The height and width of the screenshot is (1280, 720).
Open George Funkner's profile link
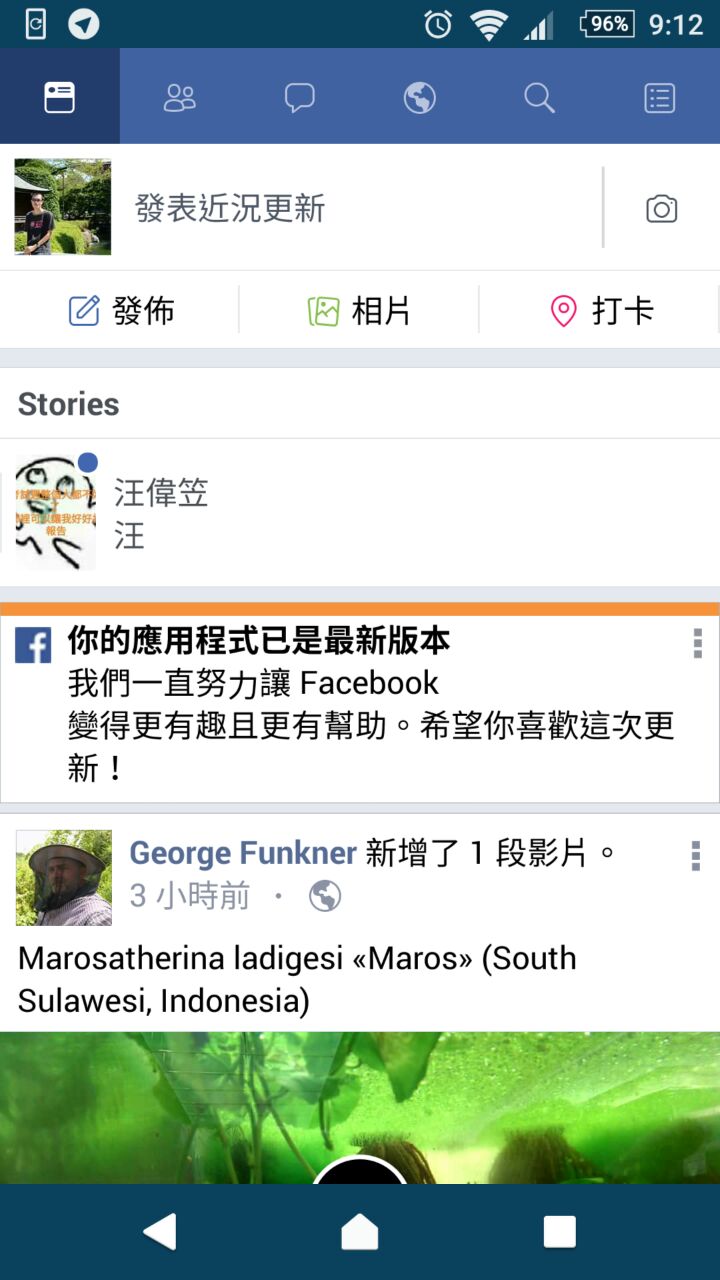(x=243, y=853)
